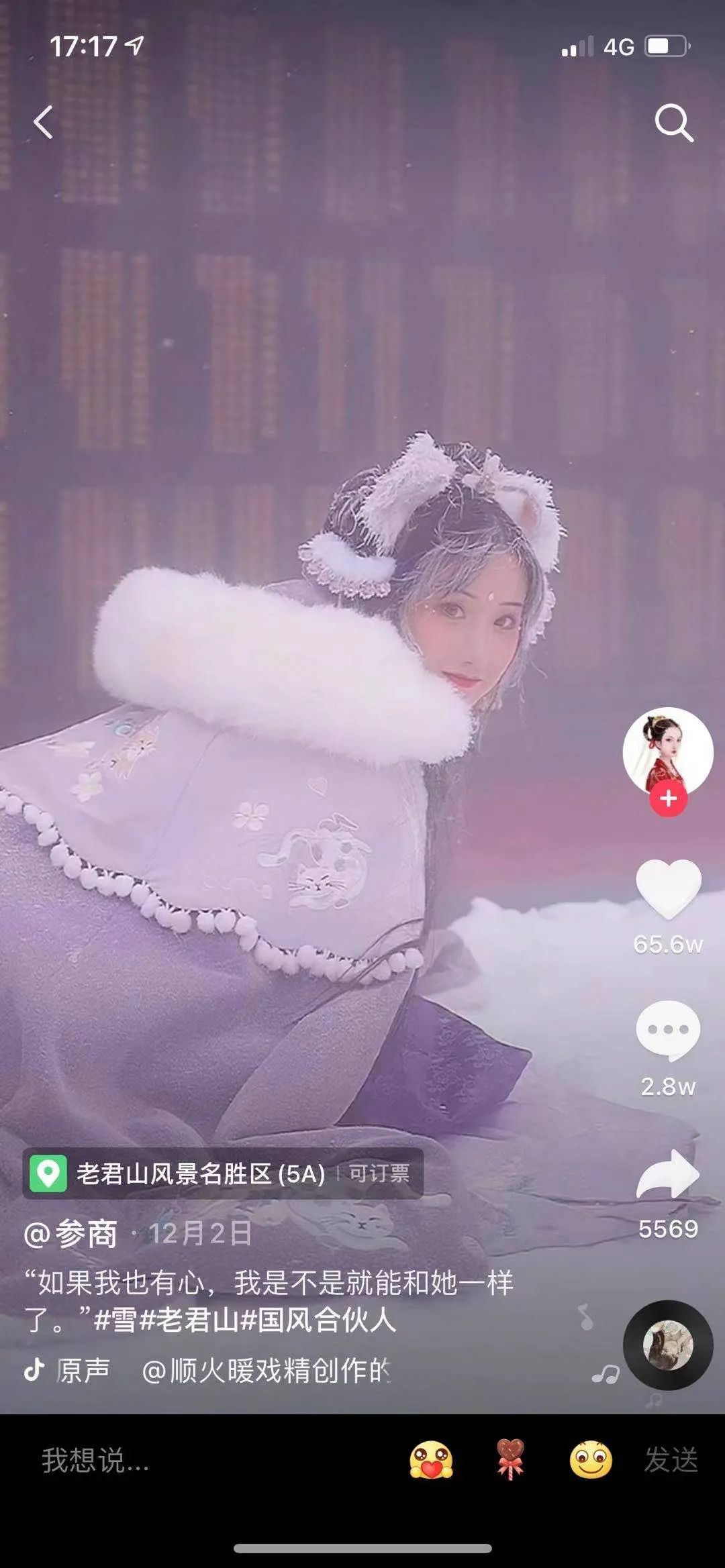Go back using the top-left arrow
Viewport: 725px width, 1568px height.
[43, 122]
